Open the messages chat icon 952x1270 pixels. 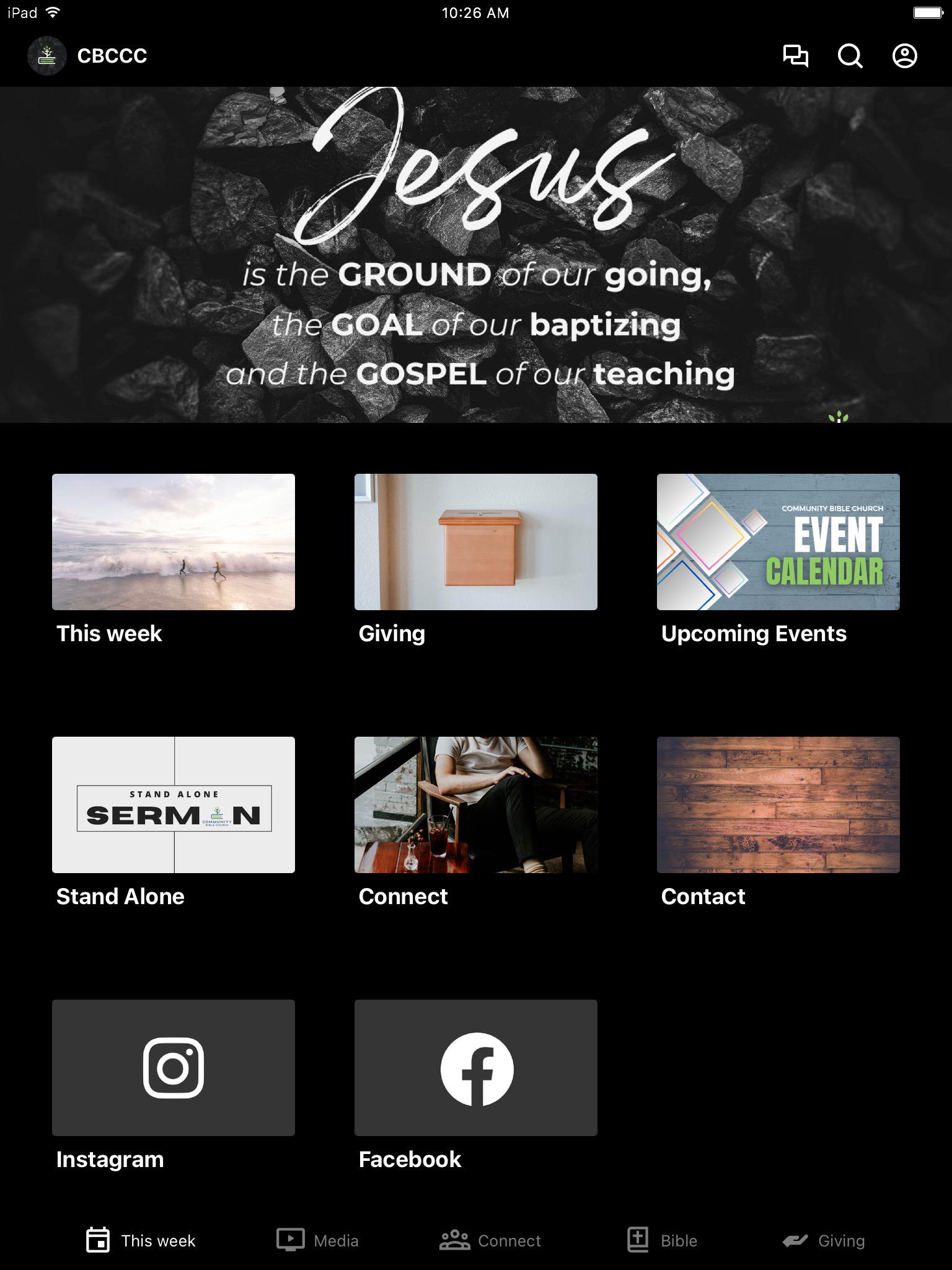pos(795,56)
